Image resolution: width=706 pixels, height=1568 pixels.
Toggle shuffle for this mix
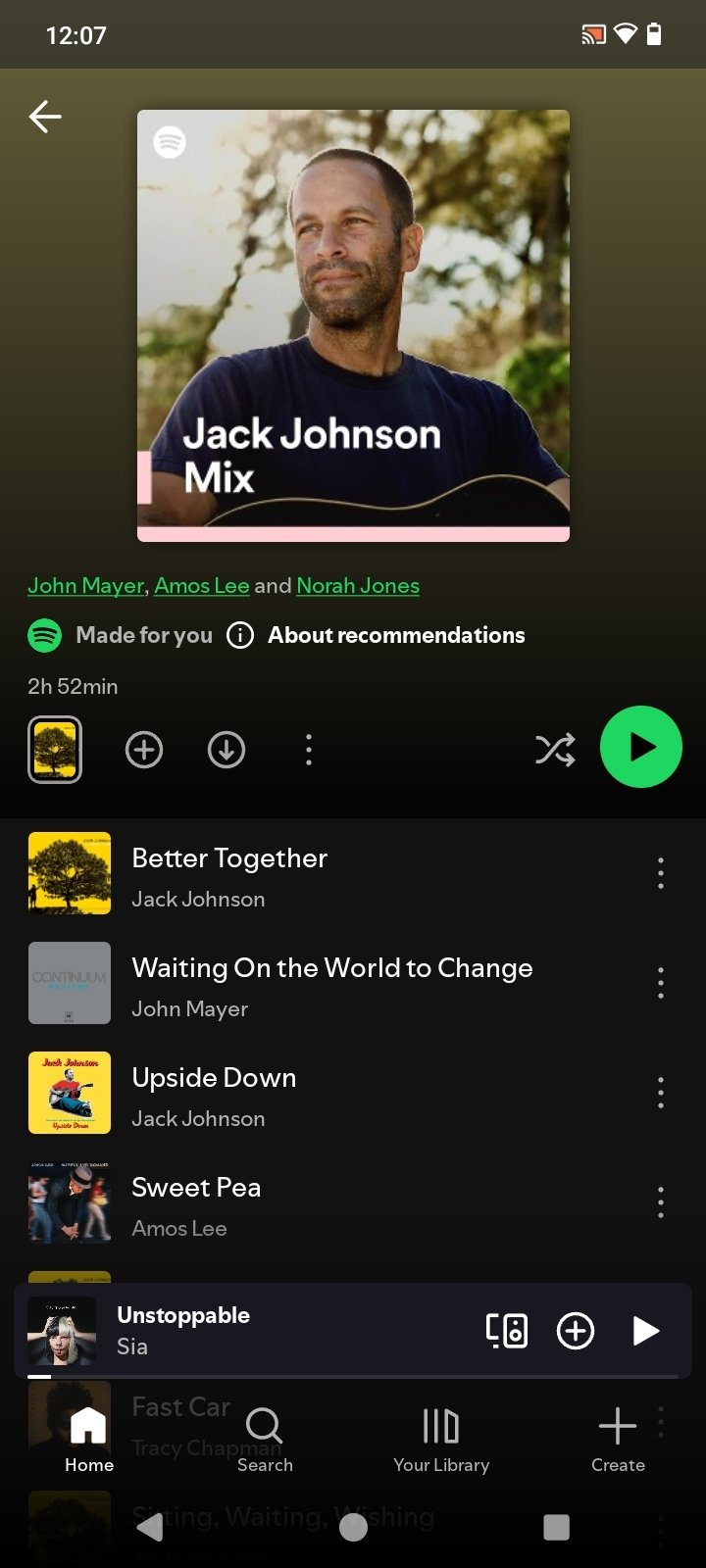pos(555,750)
